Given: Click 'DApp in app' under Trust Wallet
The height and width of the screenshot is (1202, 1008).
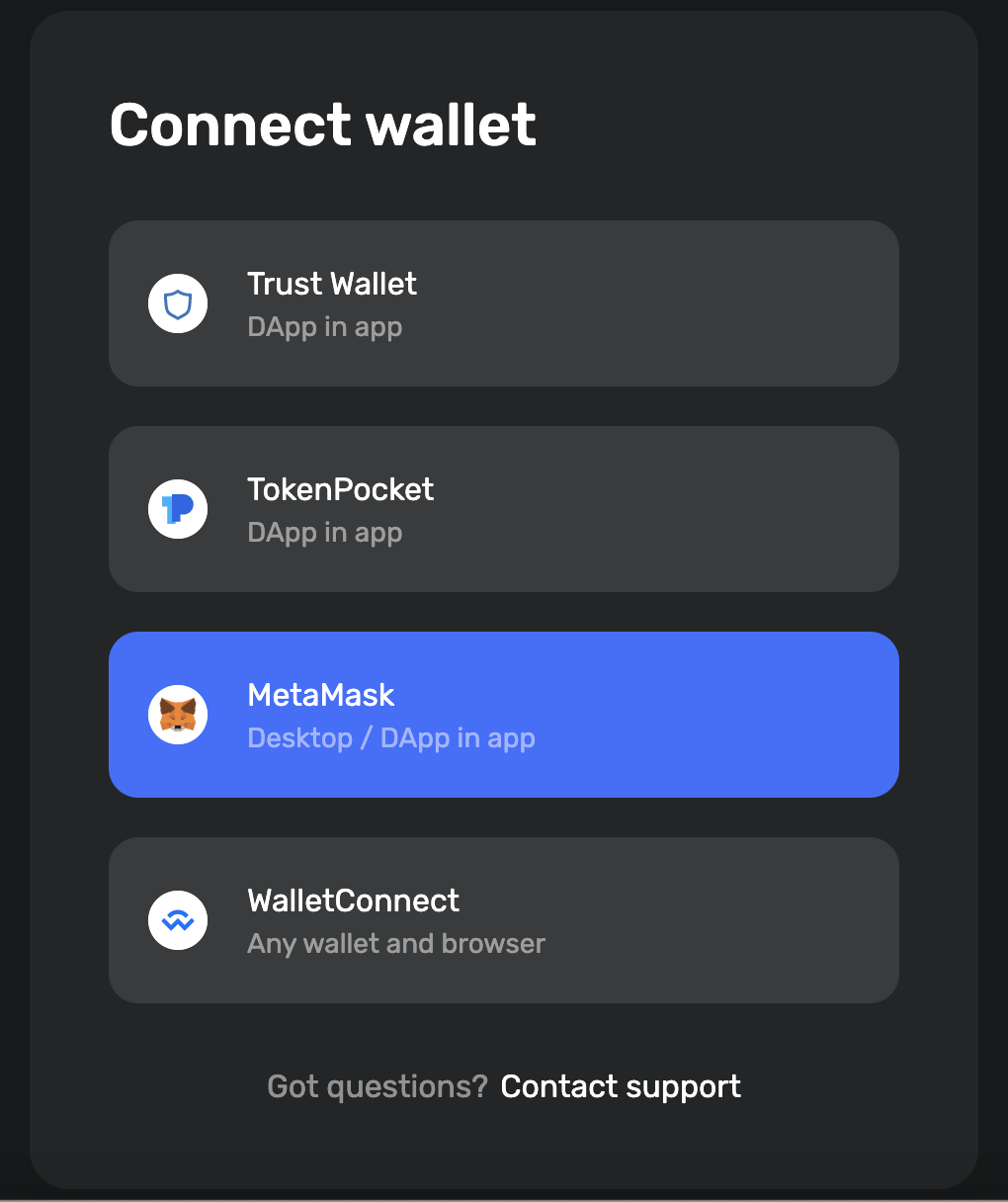Looking at the screenshot, I should coord(325,327).
